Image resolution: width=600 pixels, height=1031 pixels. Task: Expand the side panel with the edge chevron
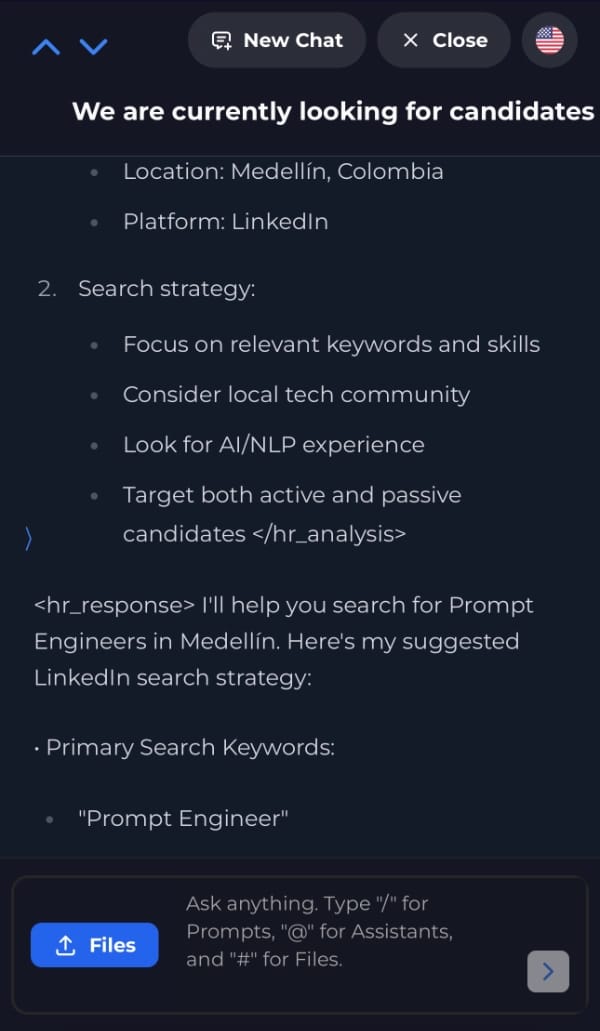tap(28, 538)
